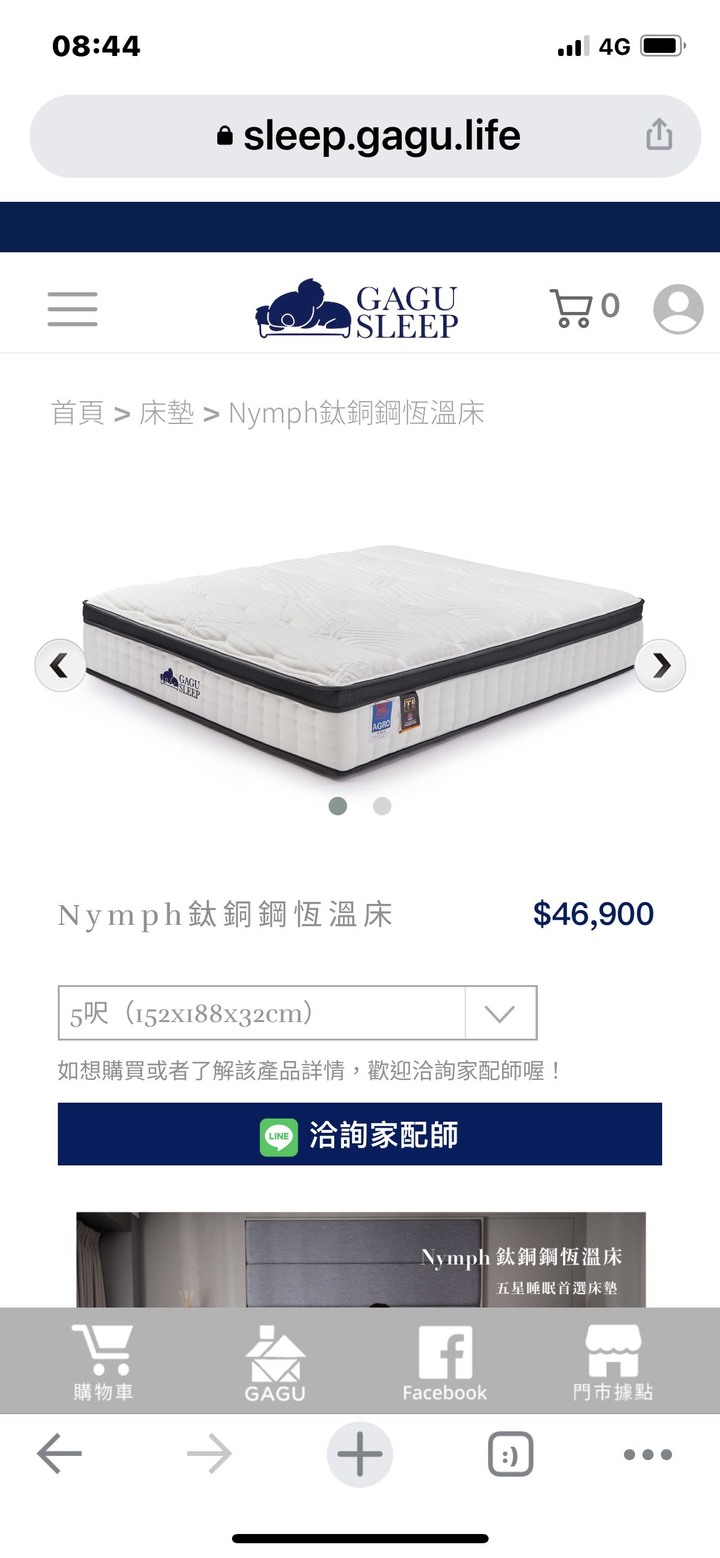The height and width of the screenshot is (1558, 720).
Task: Open Facebook page from bottom bar
Action: click(x=445, y=1361)
